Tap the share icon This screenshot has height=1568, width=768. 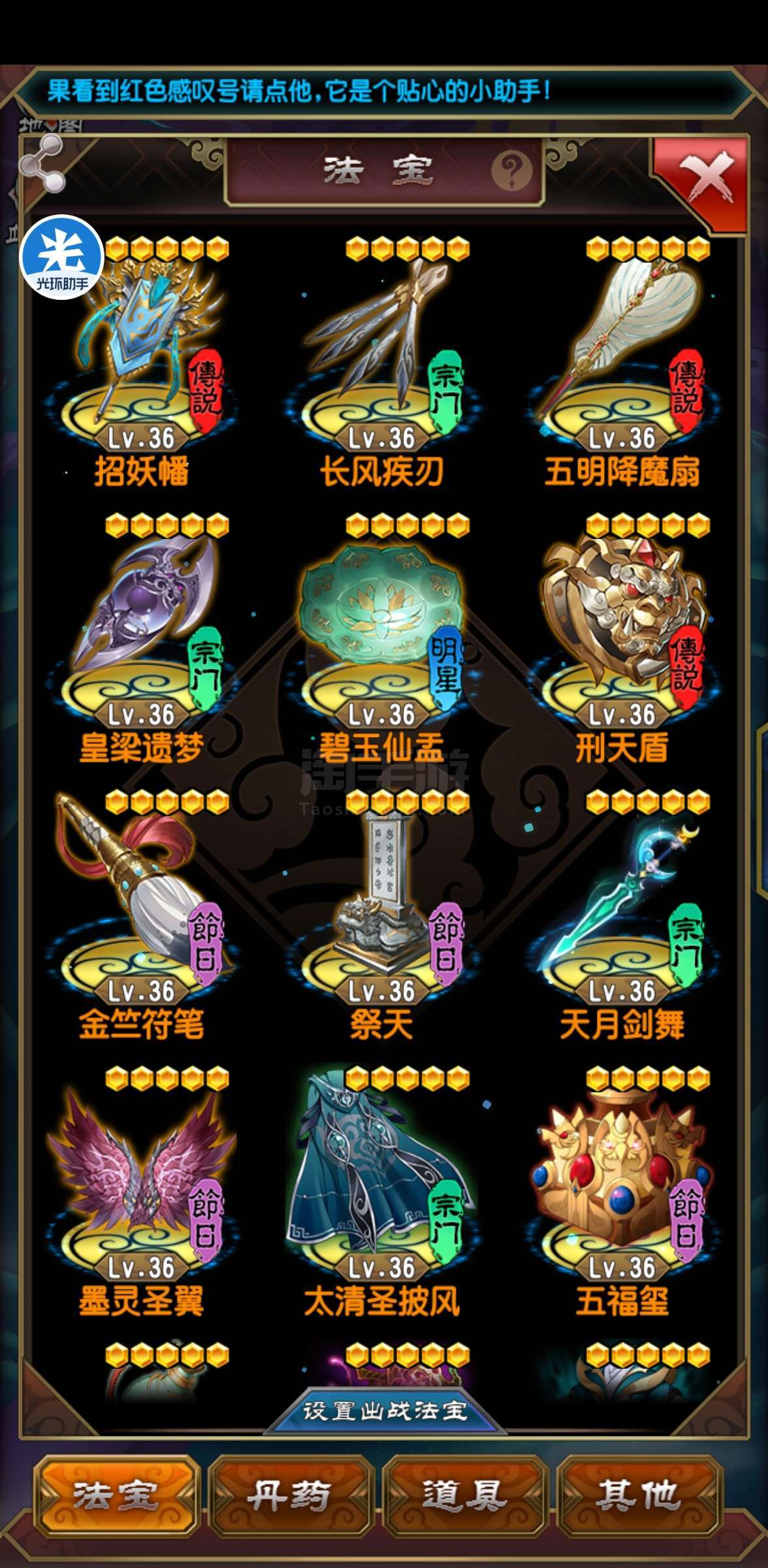42,164
